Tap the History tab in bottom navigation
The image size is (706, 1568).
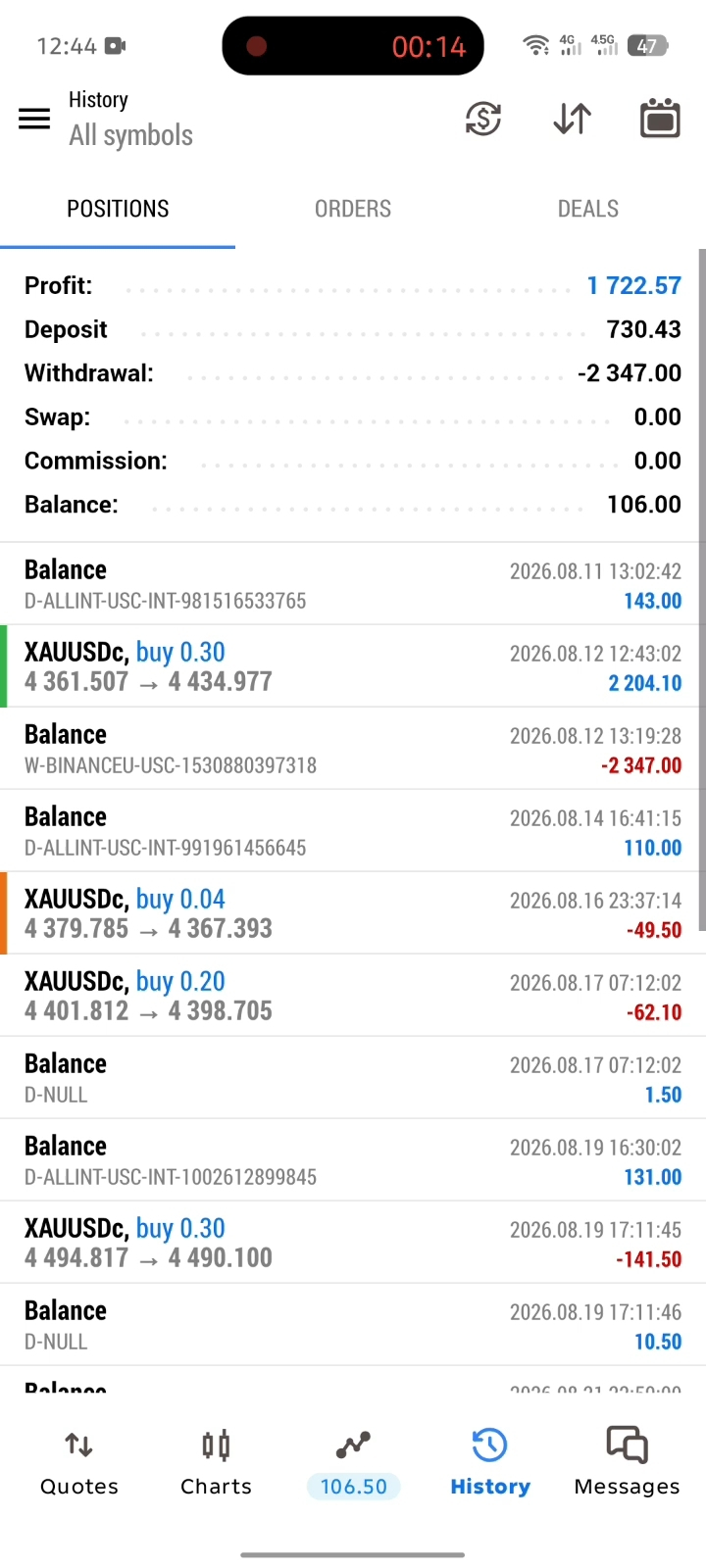490,1463
